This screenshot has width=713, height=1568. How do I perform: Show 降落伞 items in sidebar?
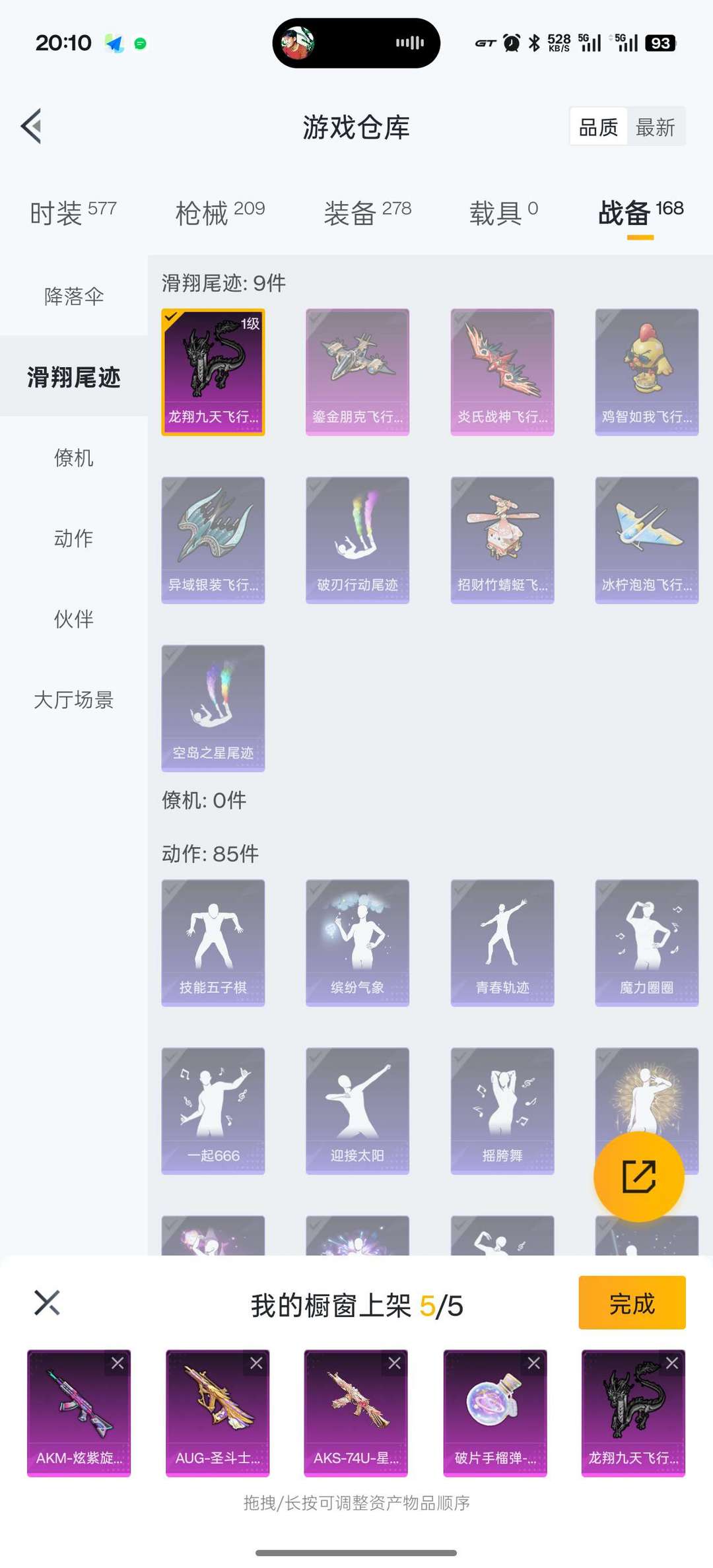(x=74, y=296)
